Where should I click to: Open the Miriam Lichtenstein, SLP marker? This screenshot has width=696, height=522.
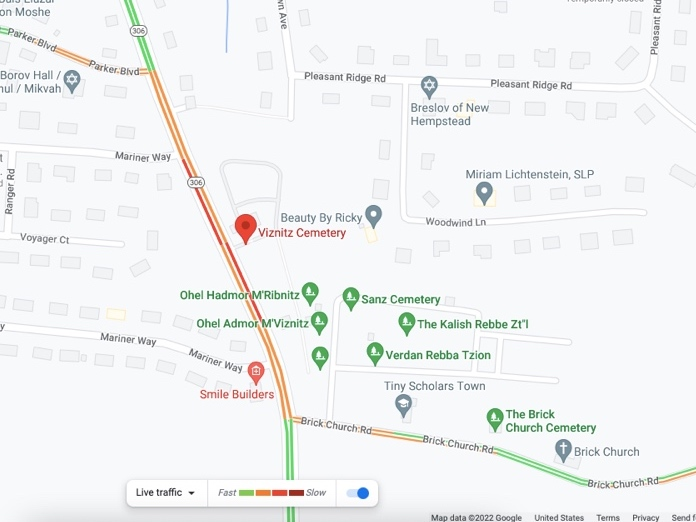(x=484, y=192)
